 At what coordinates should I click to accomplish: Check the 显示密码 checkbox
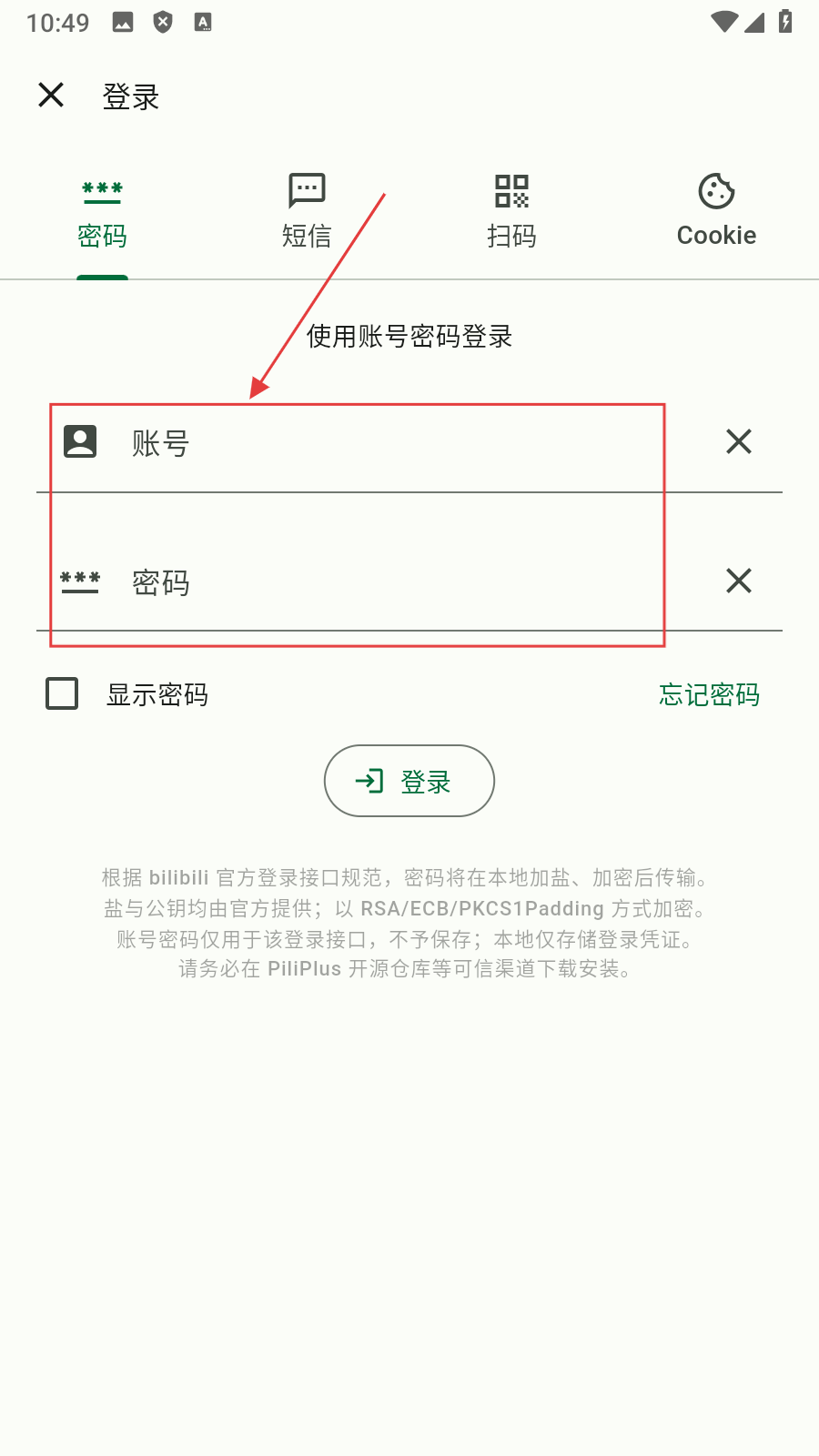[62, 693]
